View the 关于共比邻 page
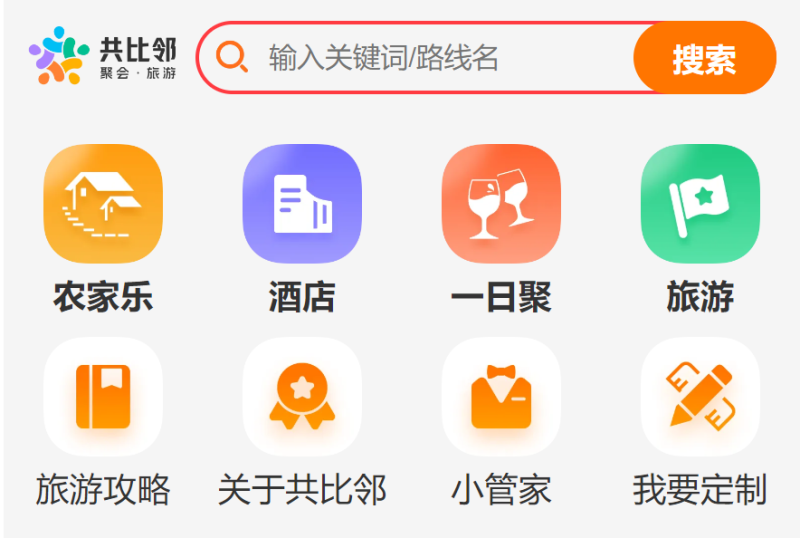800x538 pixels. [302, 397]
